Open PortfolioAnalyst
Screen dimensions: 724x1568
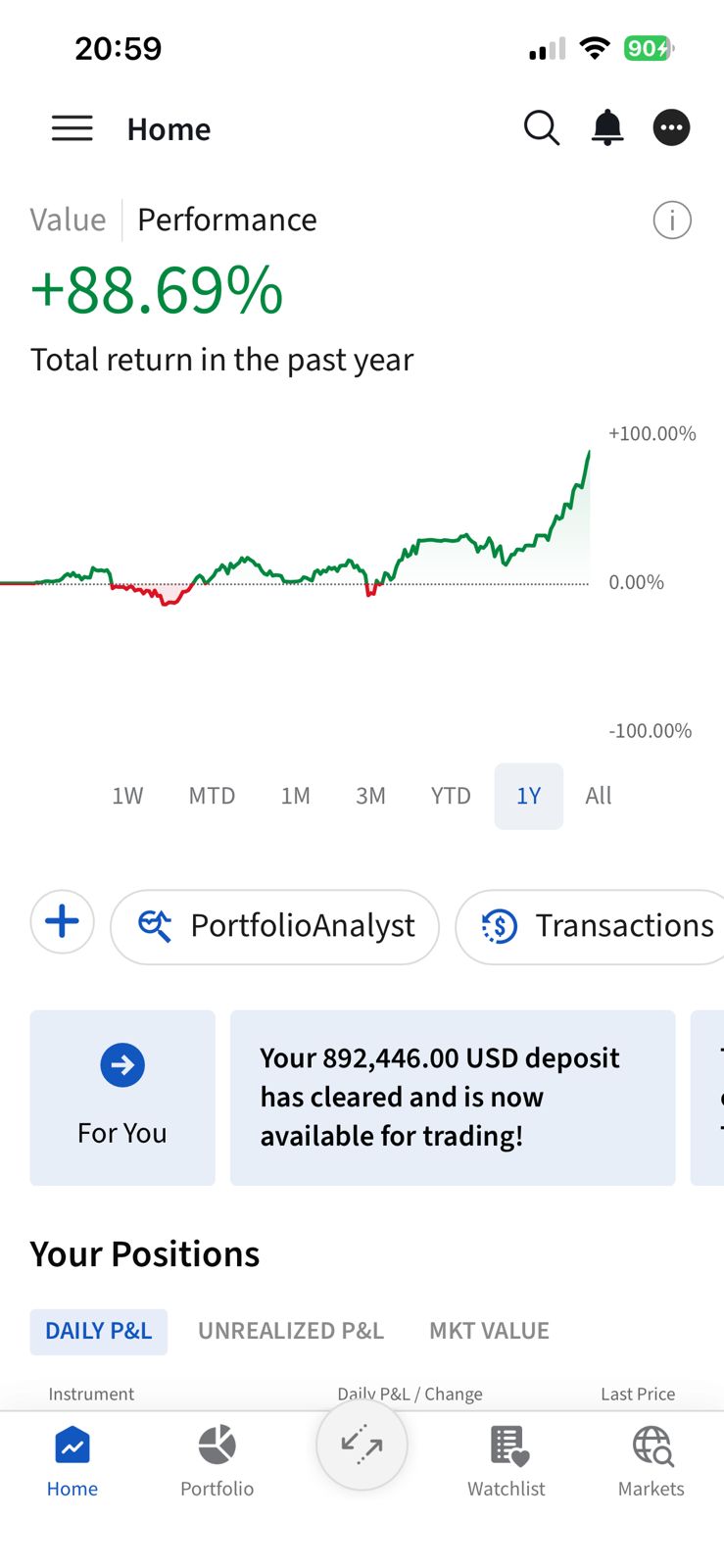point(274,926)
